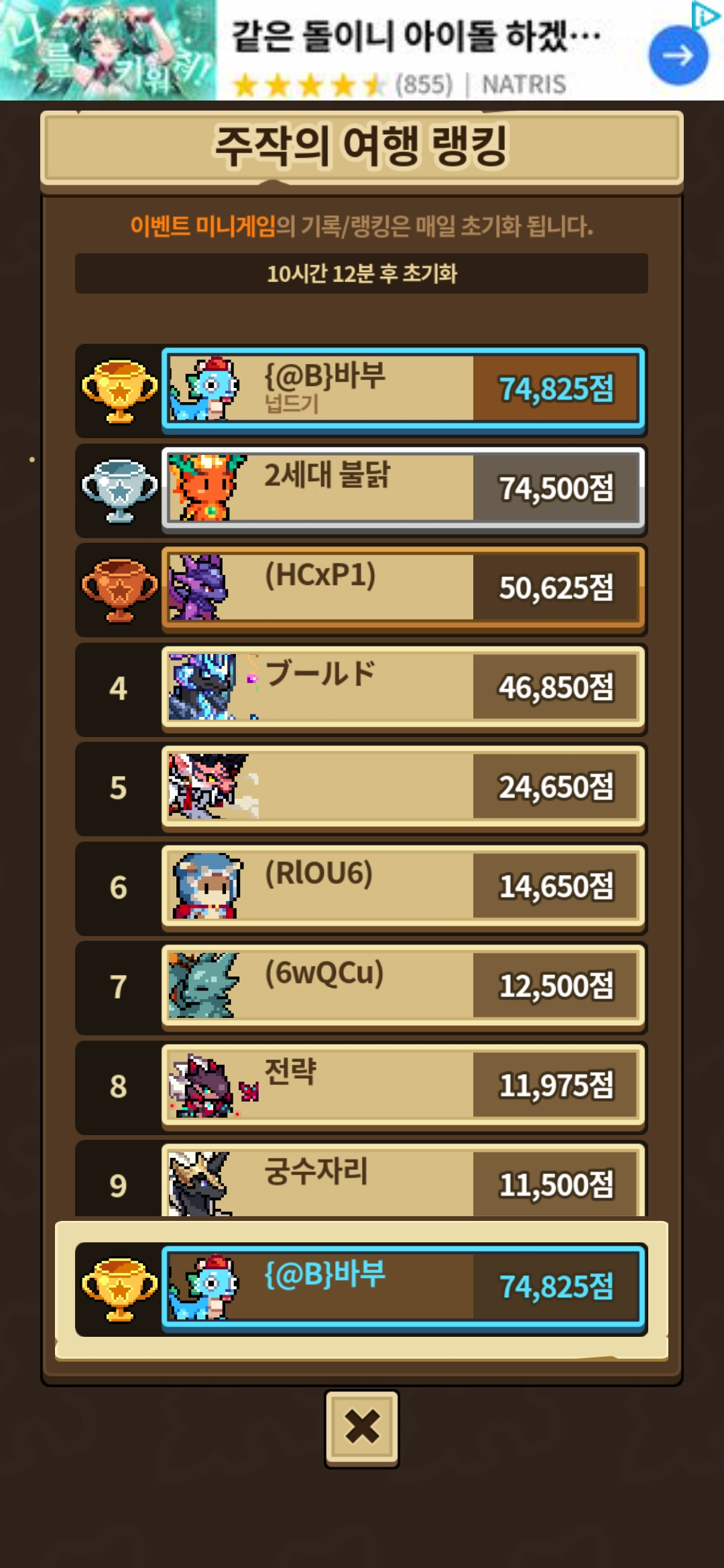Screen dimensions: 724x1568
Task: Open the NATRIS ad arrow button
Action: coord(678,56)
